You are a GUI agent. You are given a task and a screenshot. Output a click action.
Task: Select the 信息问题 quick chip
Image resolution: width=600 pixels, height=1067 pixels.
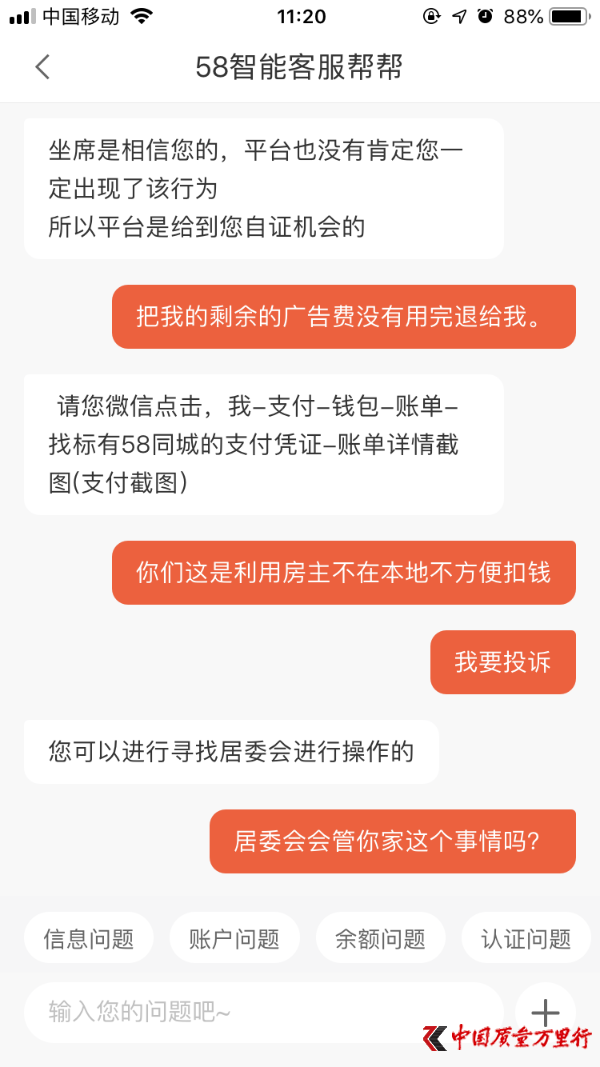[x=88, y=938]
